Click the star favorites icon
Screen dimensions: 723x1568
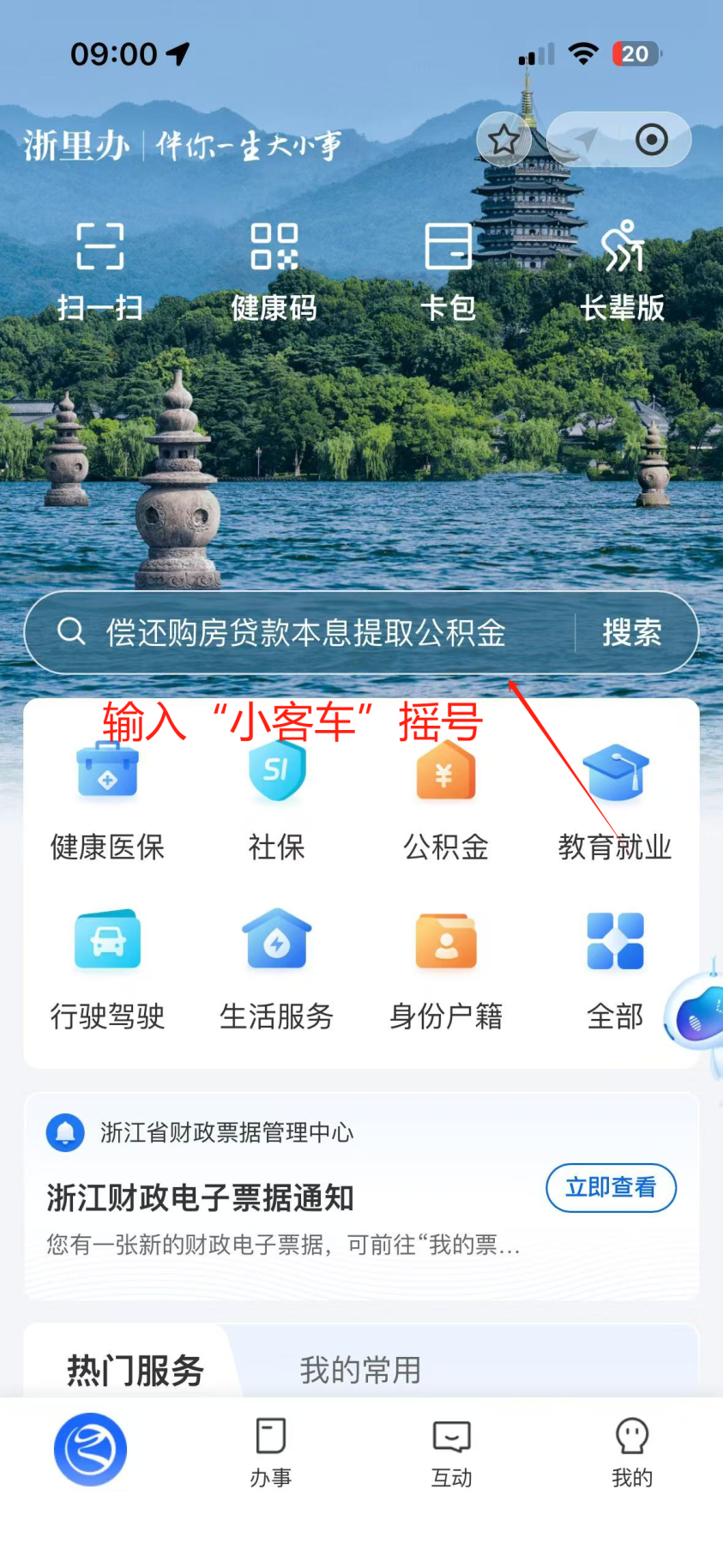pos(504,139)
